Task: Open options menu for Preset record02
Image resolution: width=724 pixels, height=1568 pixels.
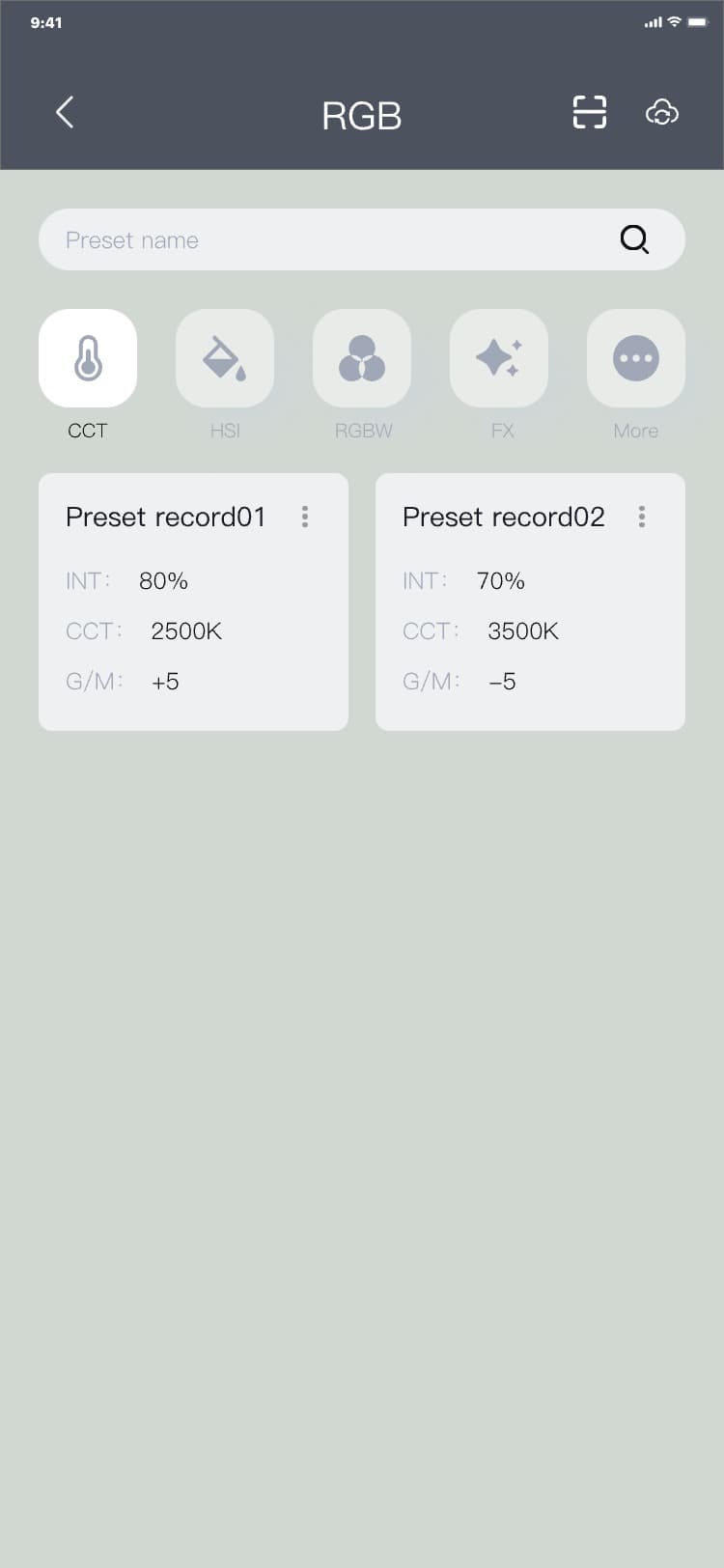Action: click(642, 517)
